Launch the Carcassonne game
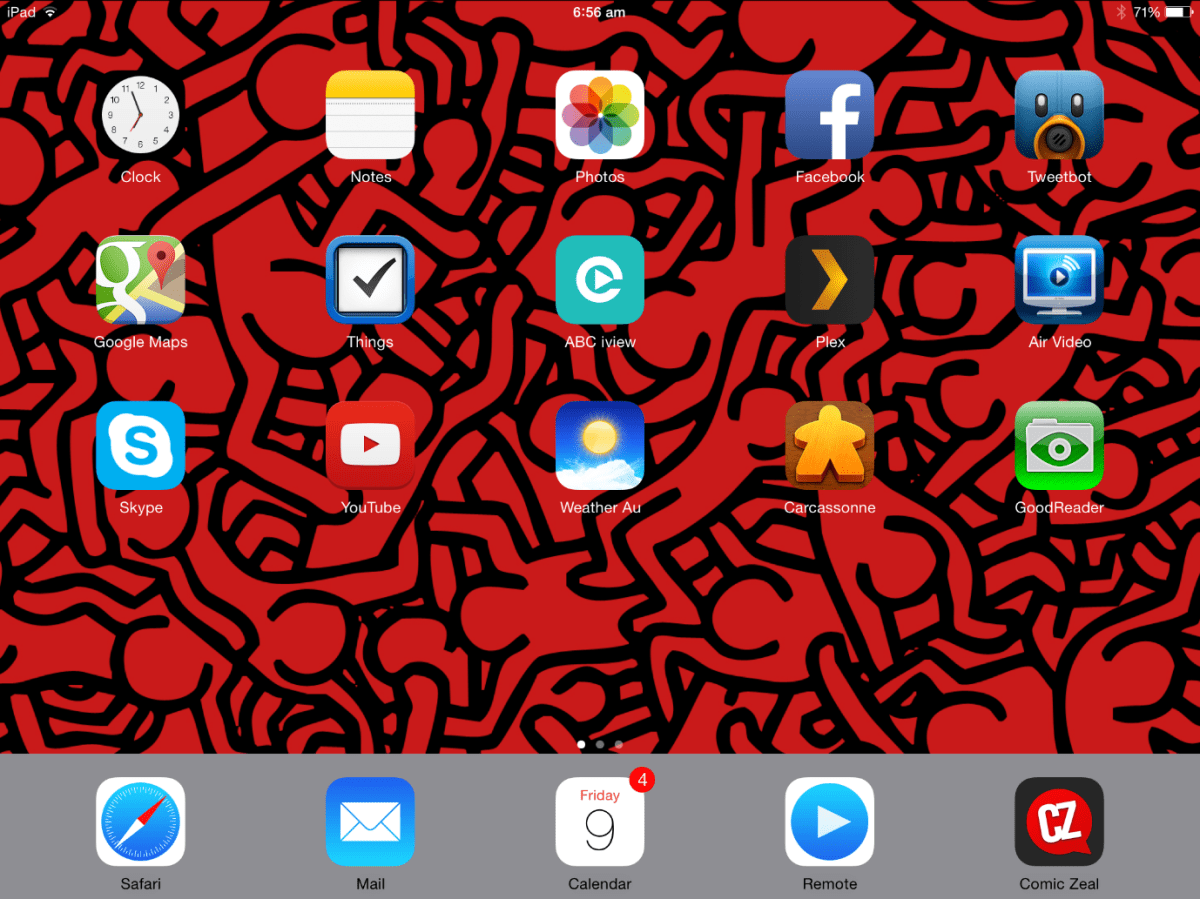The width and height of the screenshot is (1200, 899). point(829,446)
